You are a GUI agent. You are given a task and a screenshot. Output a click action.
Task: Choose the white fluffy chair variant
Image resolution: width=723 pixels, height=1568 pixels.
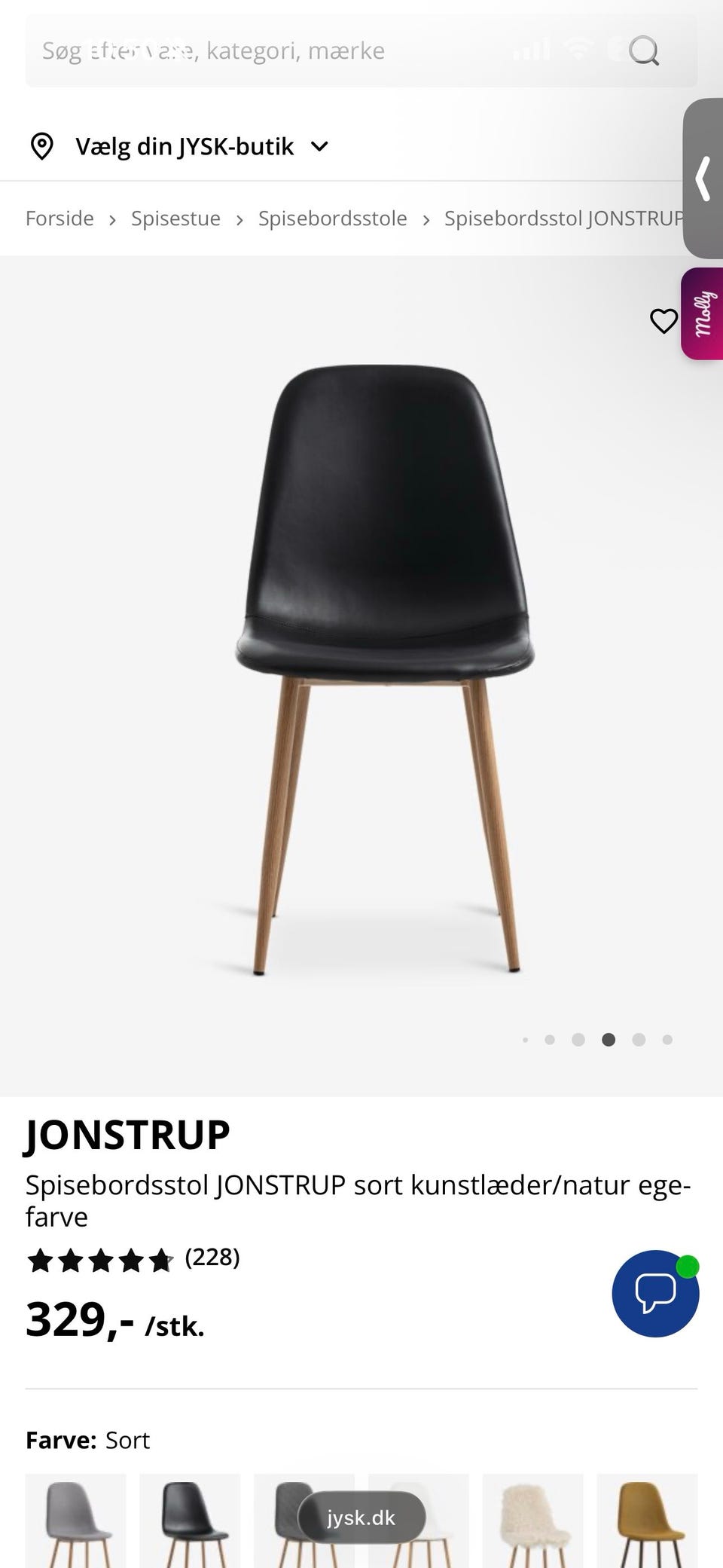click(x=532, y=1521)
